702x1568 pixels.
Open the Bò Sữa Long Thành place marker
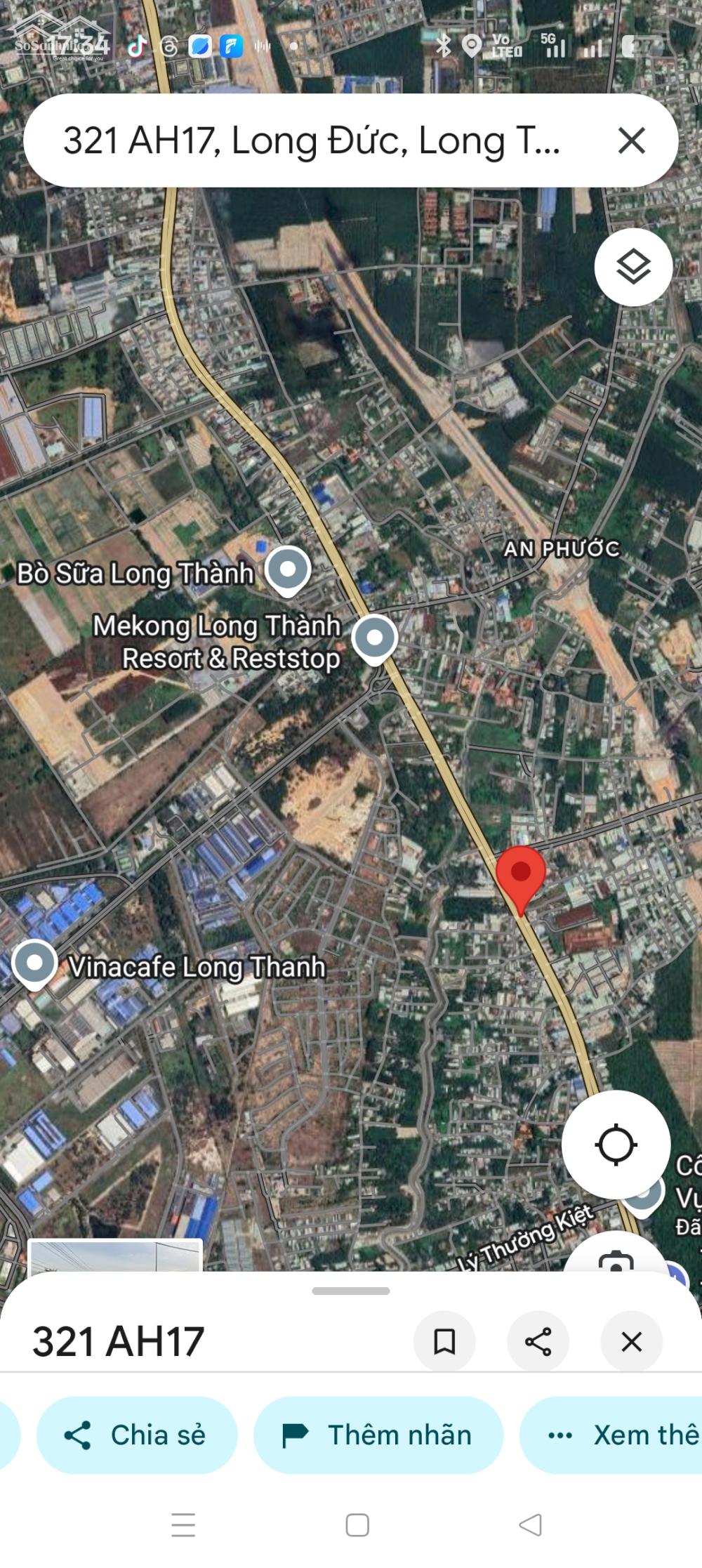(288, 569)
